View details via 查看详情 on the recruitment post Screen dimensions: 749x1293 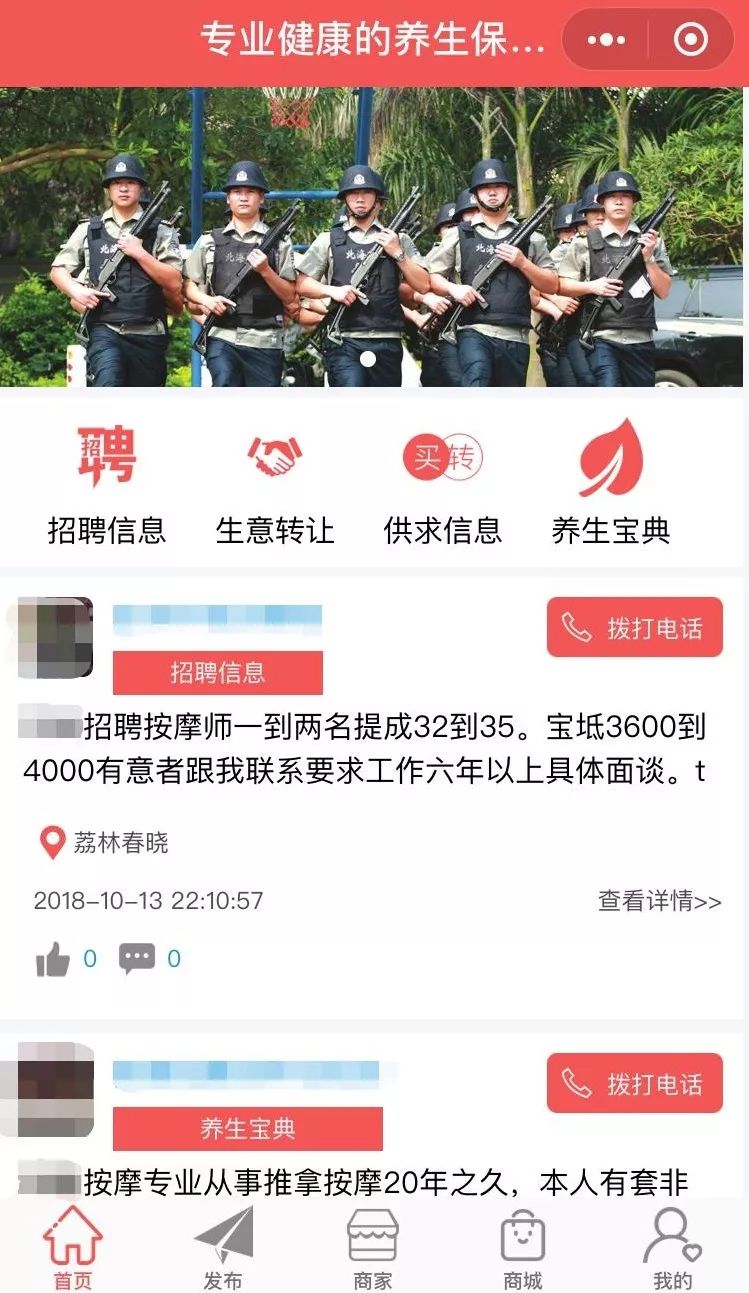[x=659, y=901]
